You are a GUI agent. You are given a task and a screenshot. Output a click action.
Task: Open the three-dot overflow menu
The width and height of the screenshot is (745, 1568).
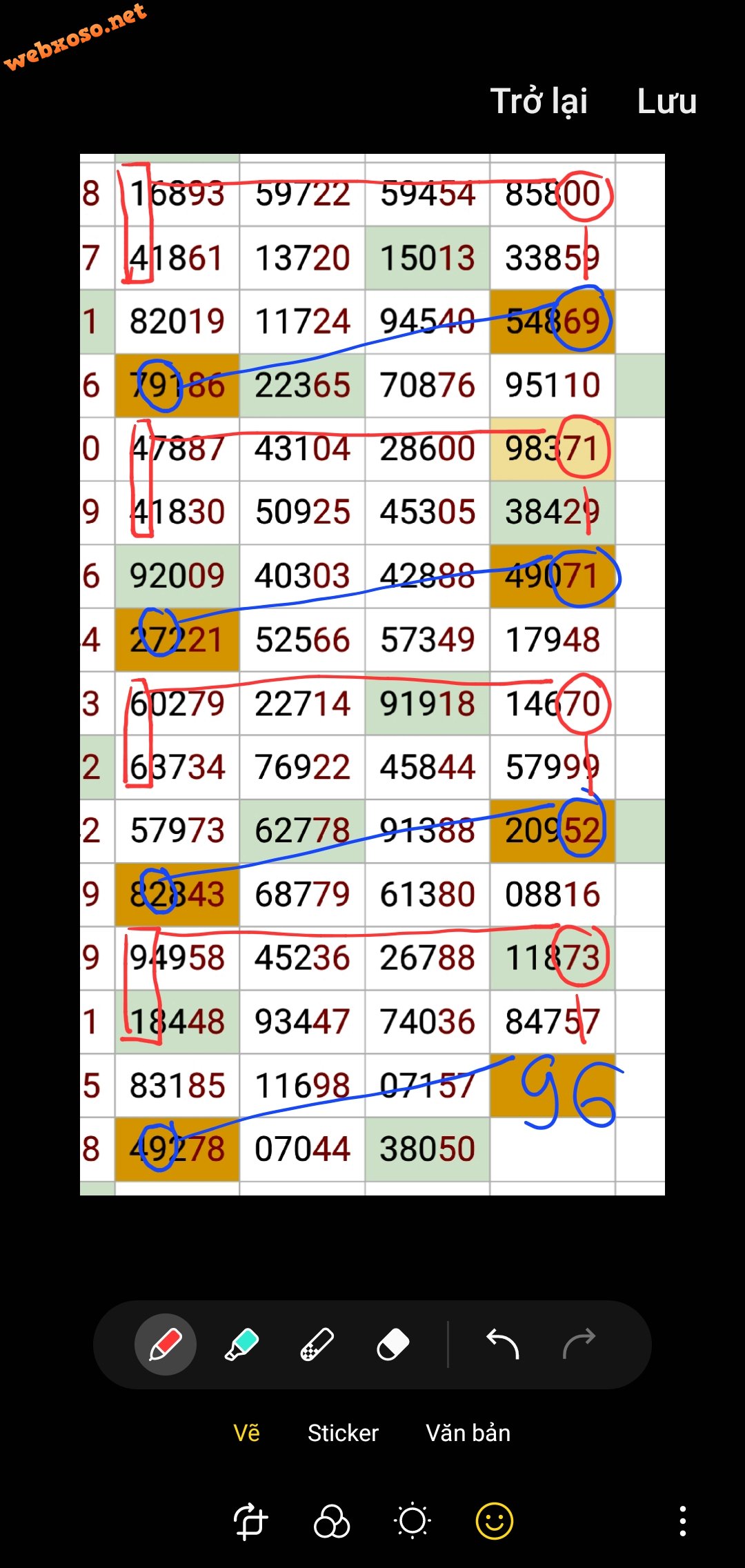point(682,1521)
